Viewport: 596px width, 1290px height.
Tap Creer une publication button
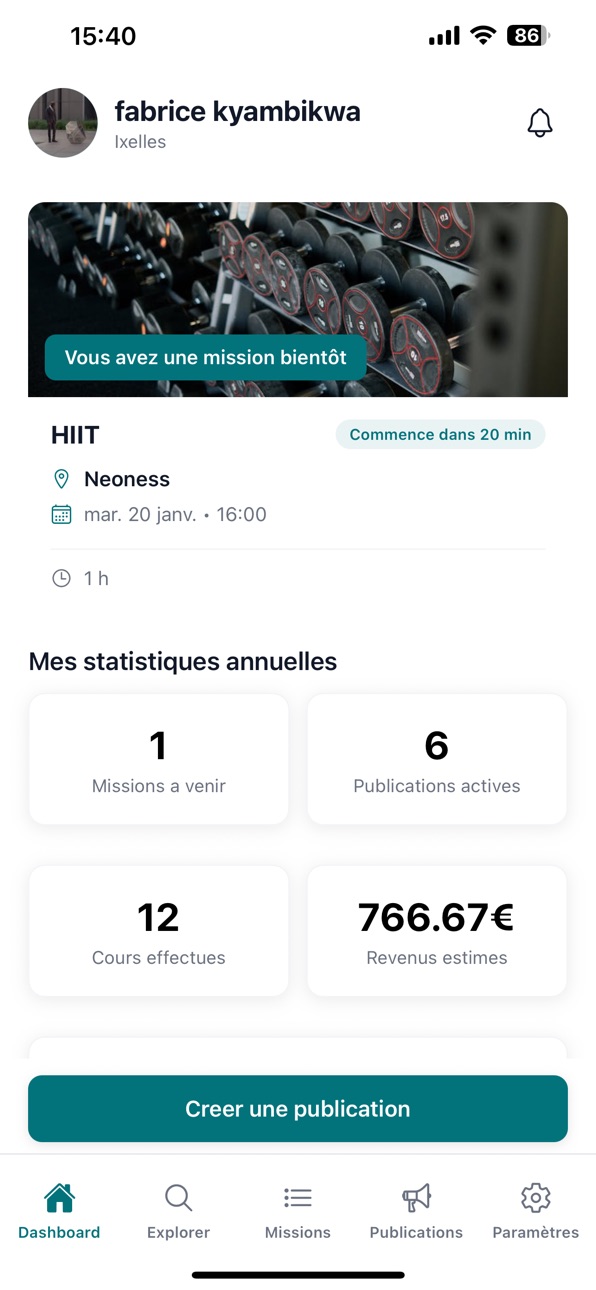pyautogui.click(x=298, y=1109)
